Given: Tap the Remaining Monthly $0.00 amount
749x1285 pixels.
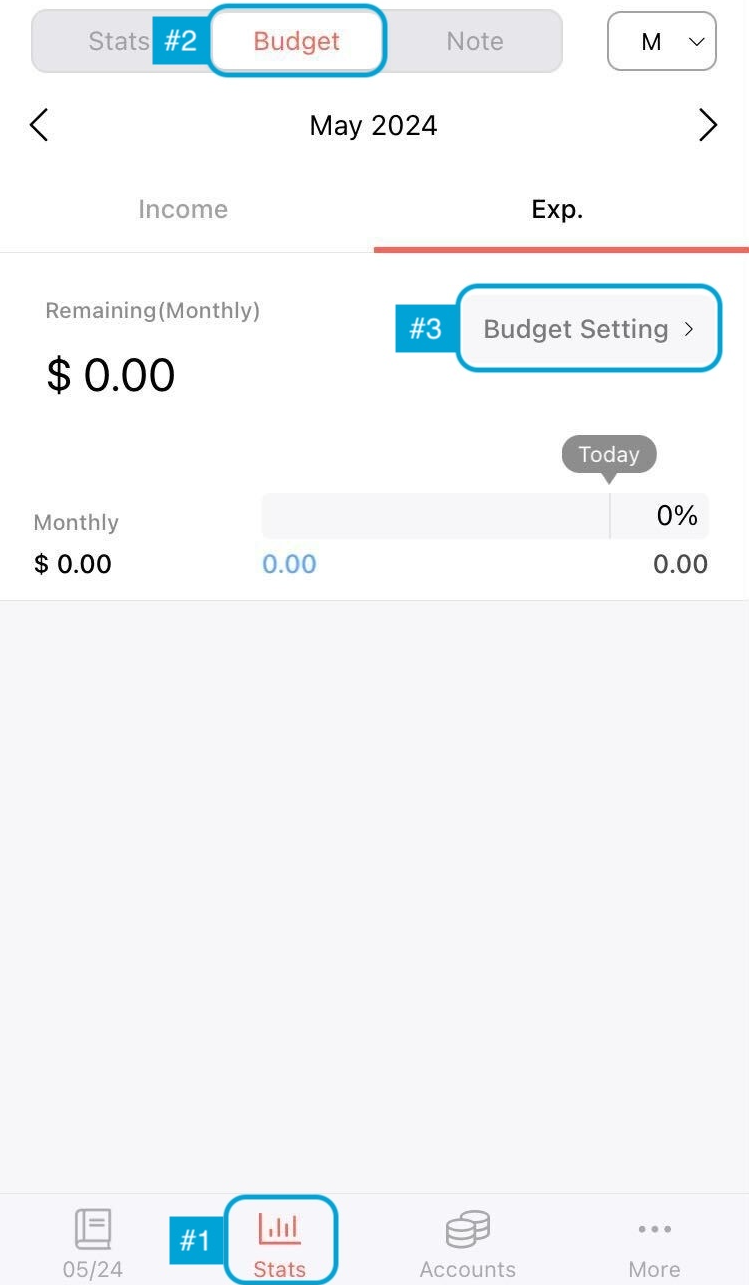Looking at the screenshot, I should (110, 374).
